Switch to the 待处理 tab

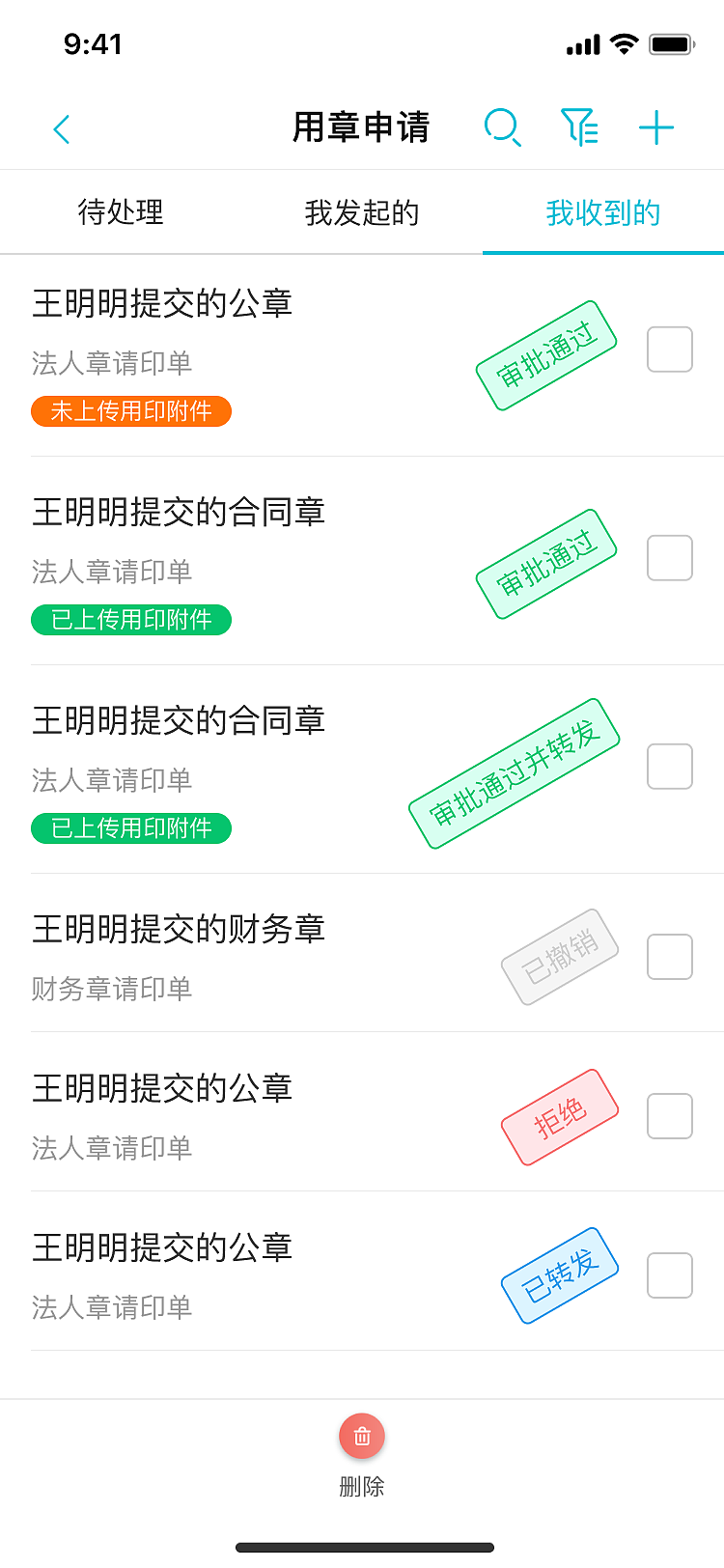122,212
